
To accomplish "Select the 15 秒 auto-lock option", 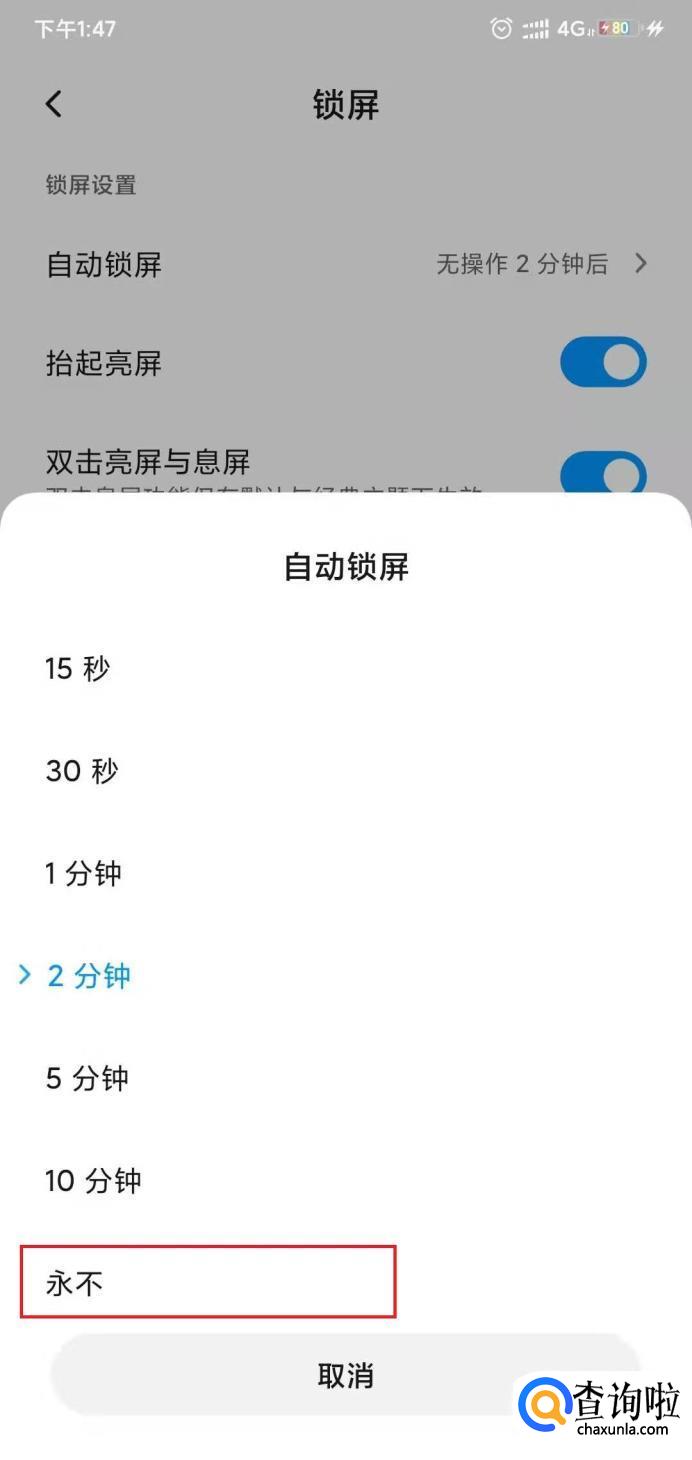I will tap(78, 669).
